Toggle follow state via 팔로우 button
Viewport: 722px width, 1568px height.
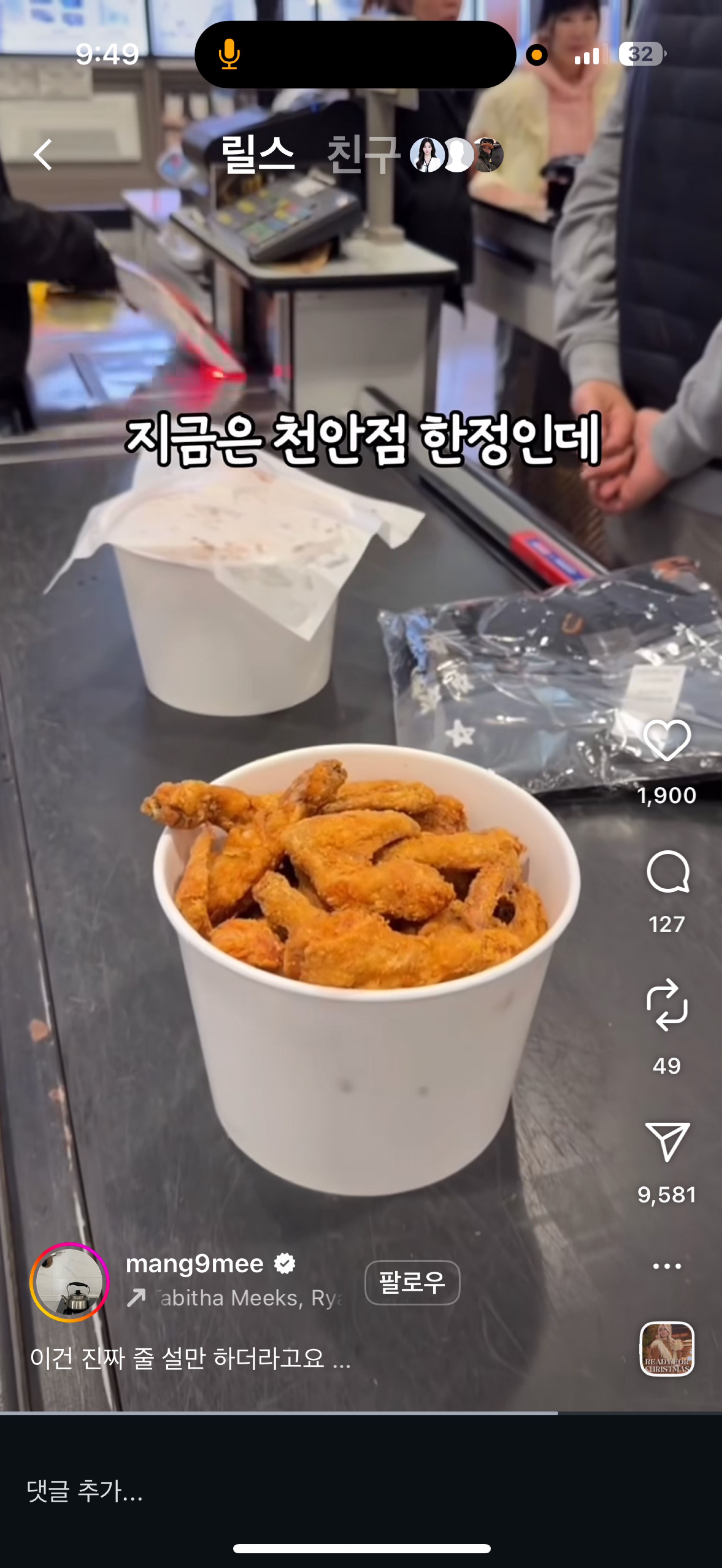[x=412, y=1282]
